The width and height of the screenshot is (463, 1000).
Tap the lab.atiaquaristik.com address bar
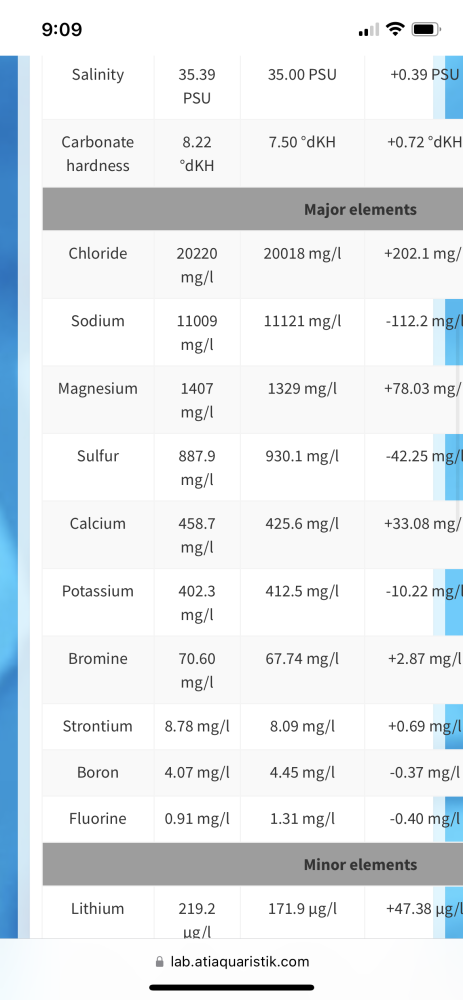[232, 961]
